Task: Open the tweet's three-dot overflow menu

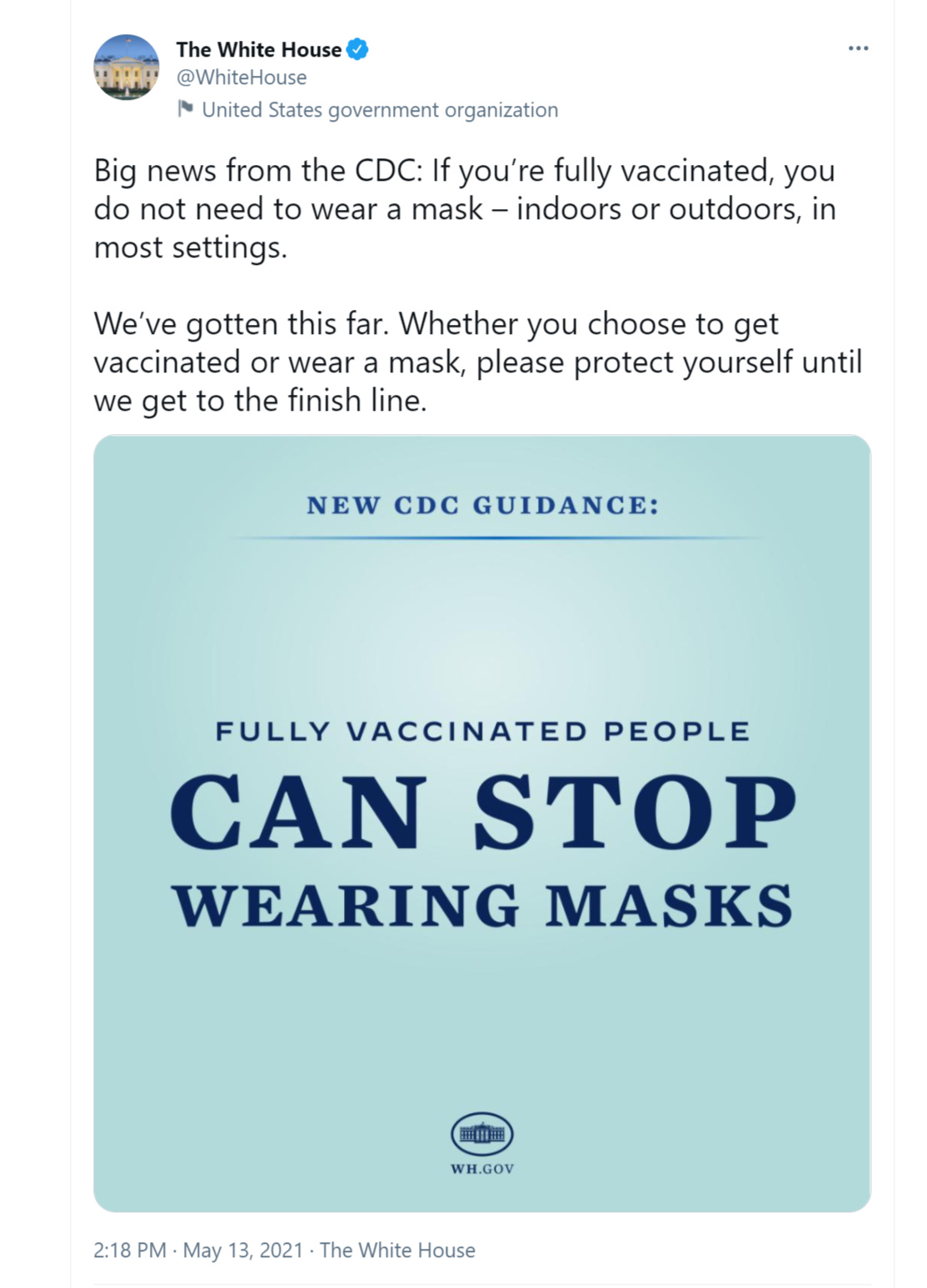Action: (x=858, y=48)
